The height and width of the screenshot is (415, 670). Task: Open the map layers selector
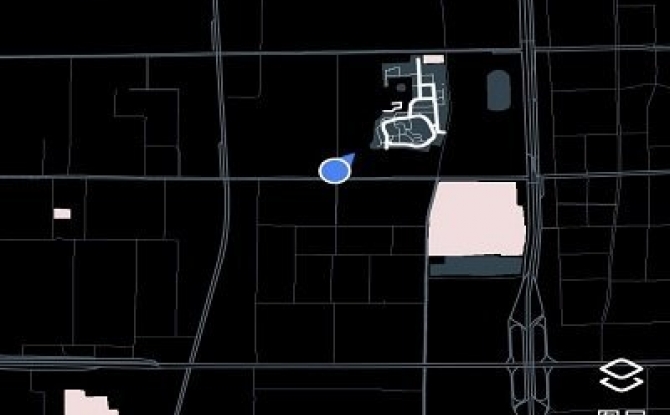(621, 376)
